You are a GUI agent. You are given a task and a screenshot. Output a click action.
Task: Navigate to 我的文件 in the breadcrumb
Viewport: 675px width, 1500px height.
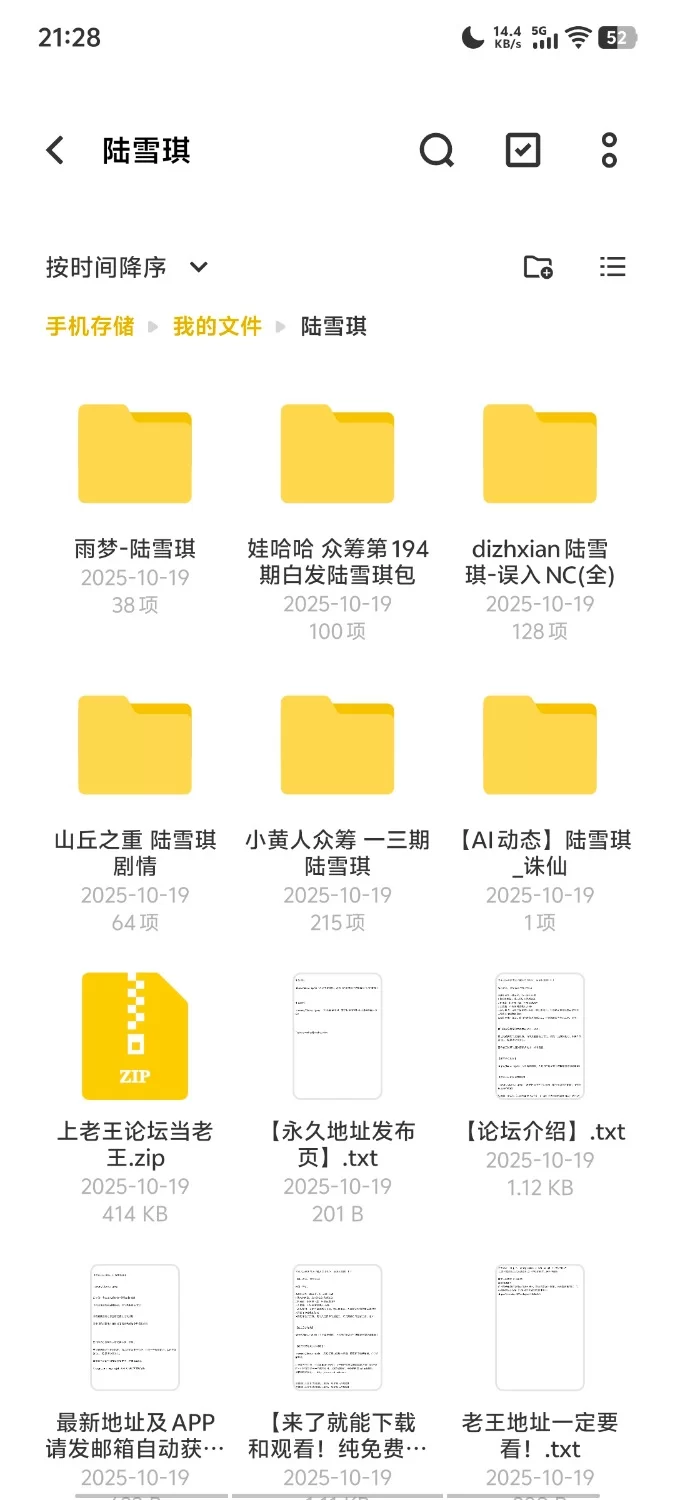click(217, 326)
